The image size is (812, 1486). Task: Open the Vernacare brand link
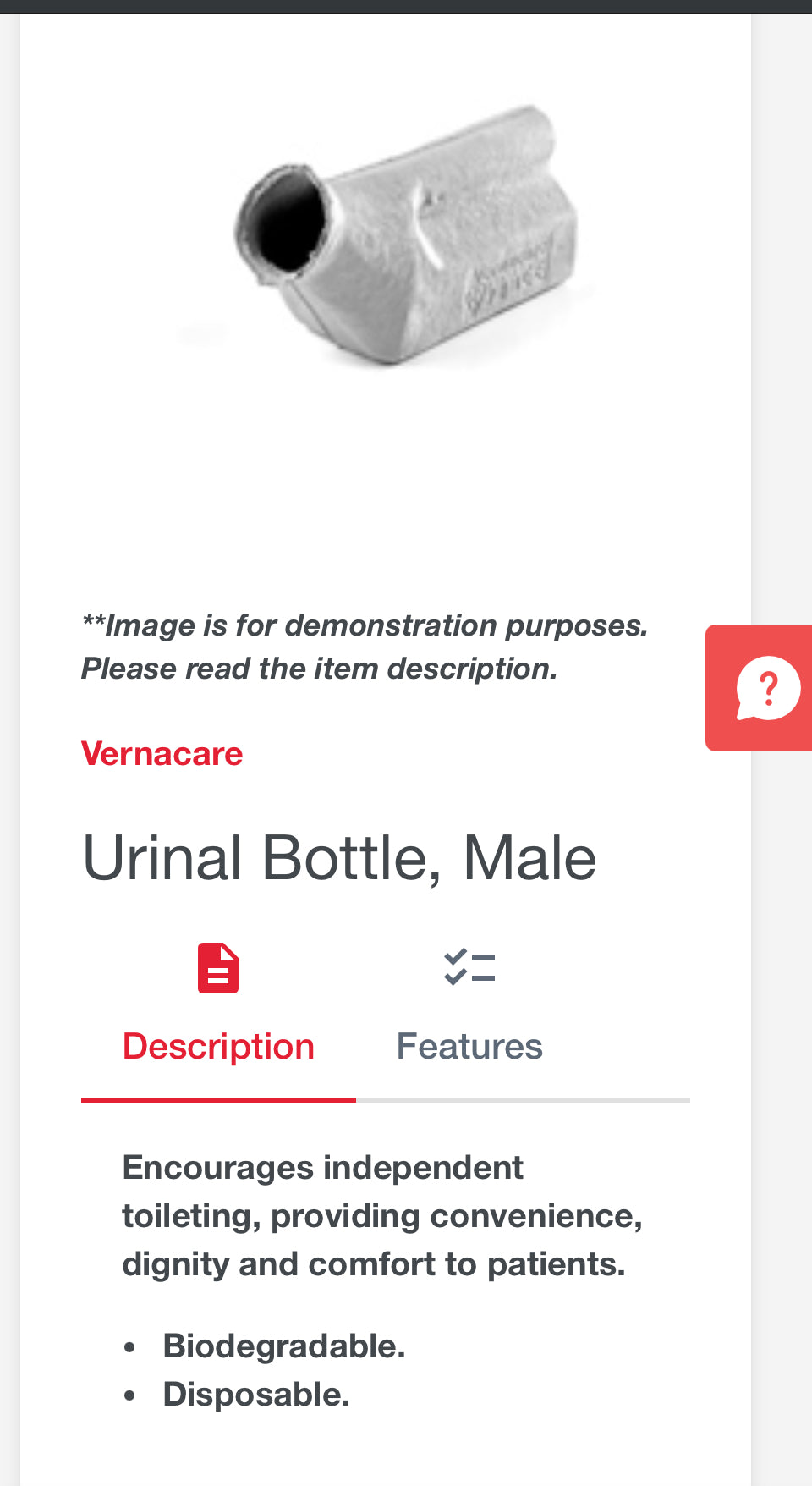pos(162,754)
